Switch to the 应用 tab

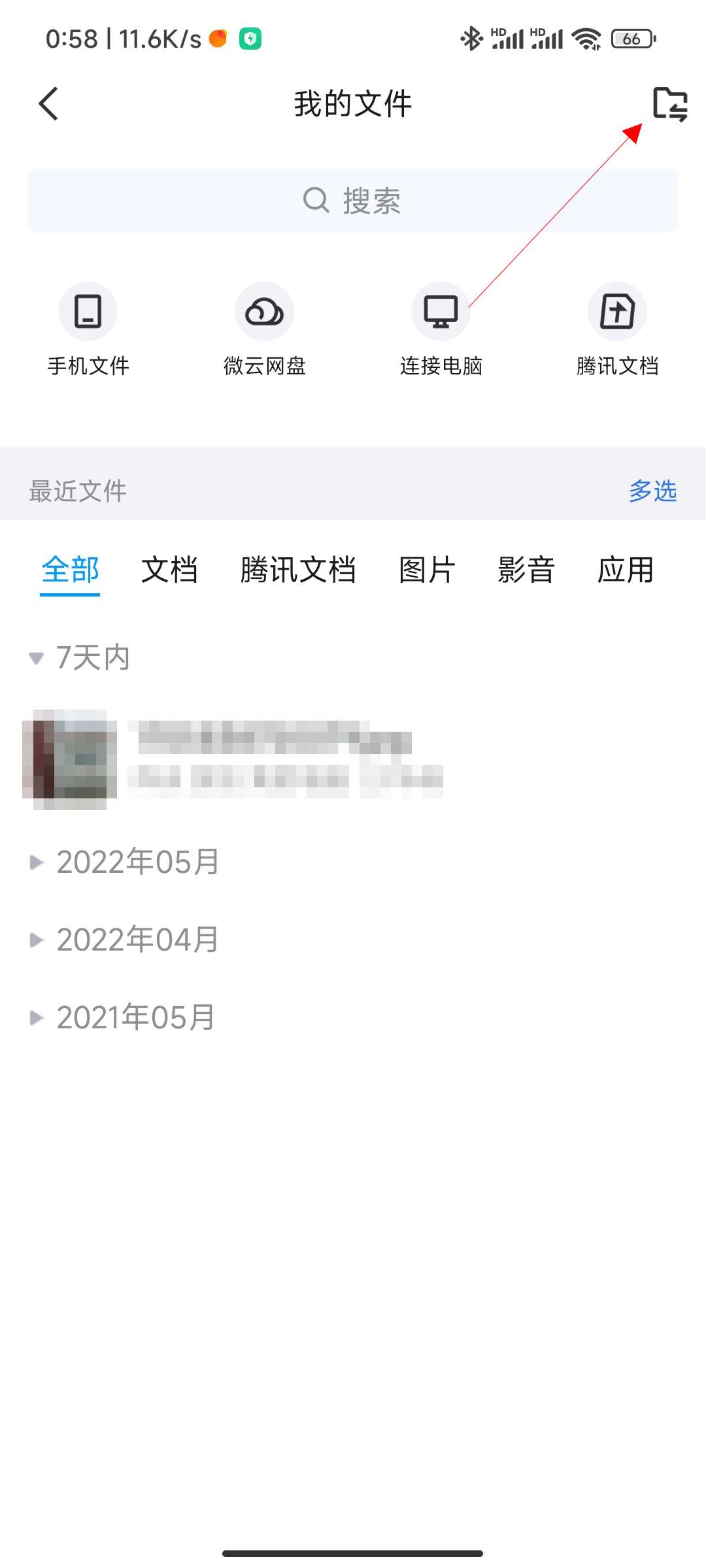pyautogui.click(x=626, y=570)
